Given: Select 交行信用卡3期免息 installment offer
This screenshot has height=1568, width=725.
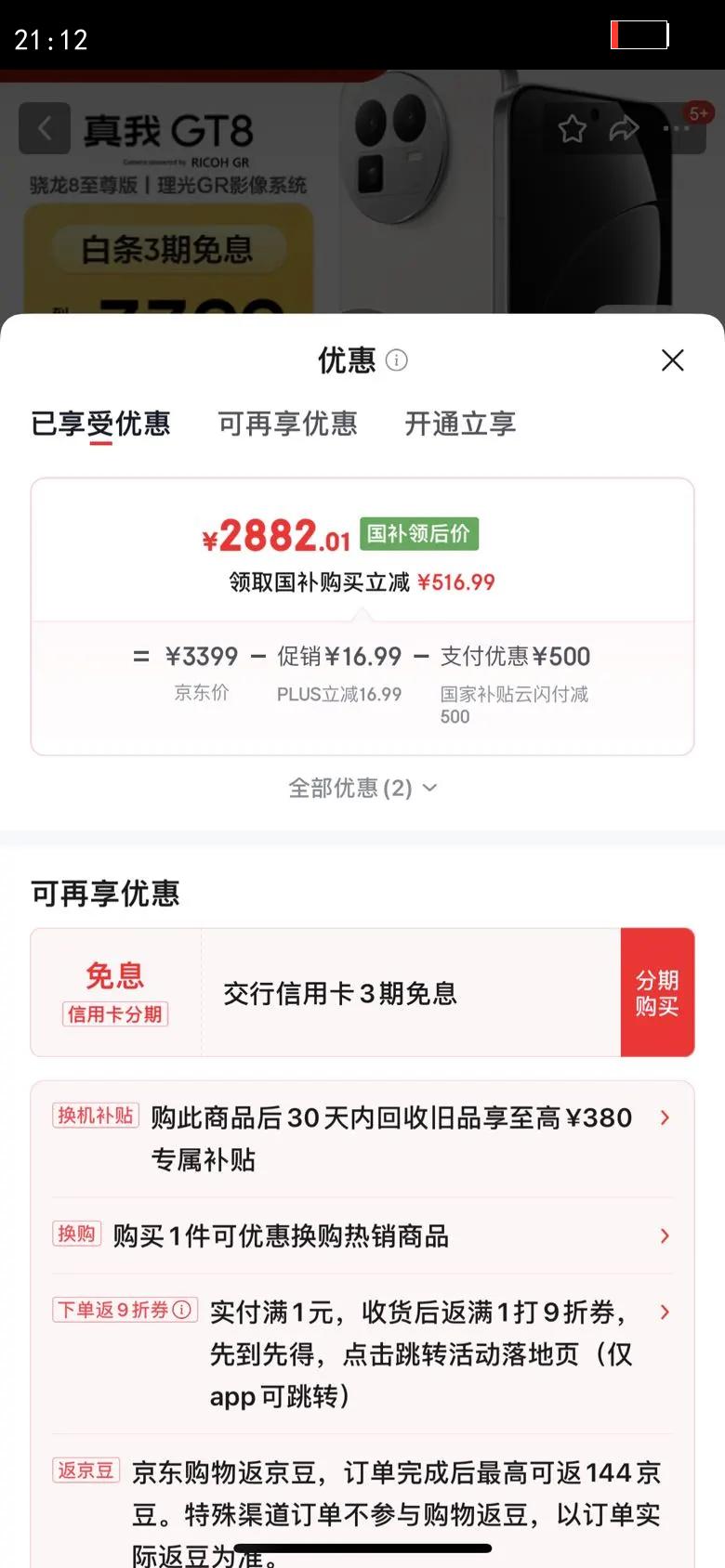Looking at the screenshot, I should pos(339,992).
